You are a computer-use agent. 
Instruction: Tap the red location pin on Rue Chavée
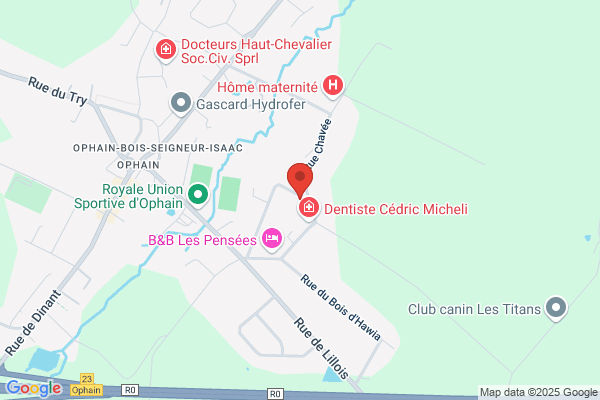[x=300, y=180]
